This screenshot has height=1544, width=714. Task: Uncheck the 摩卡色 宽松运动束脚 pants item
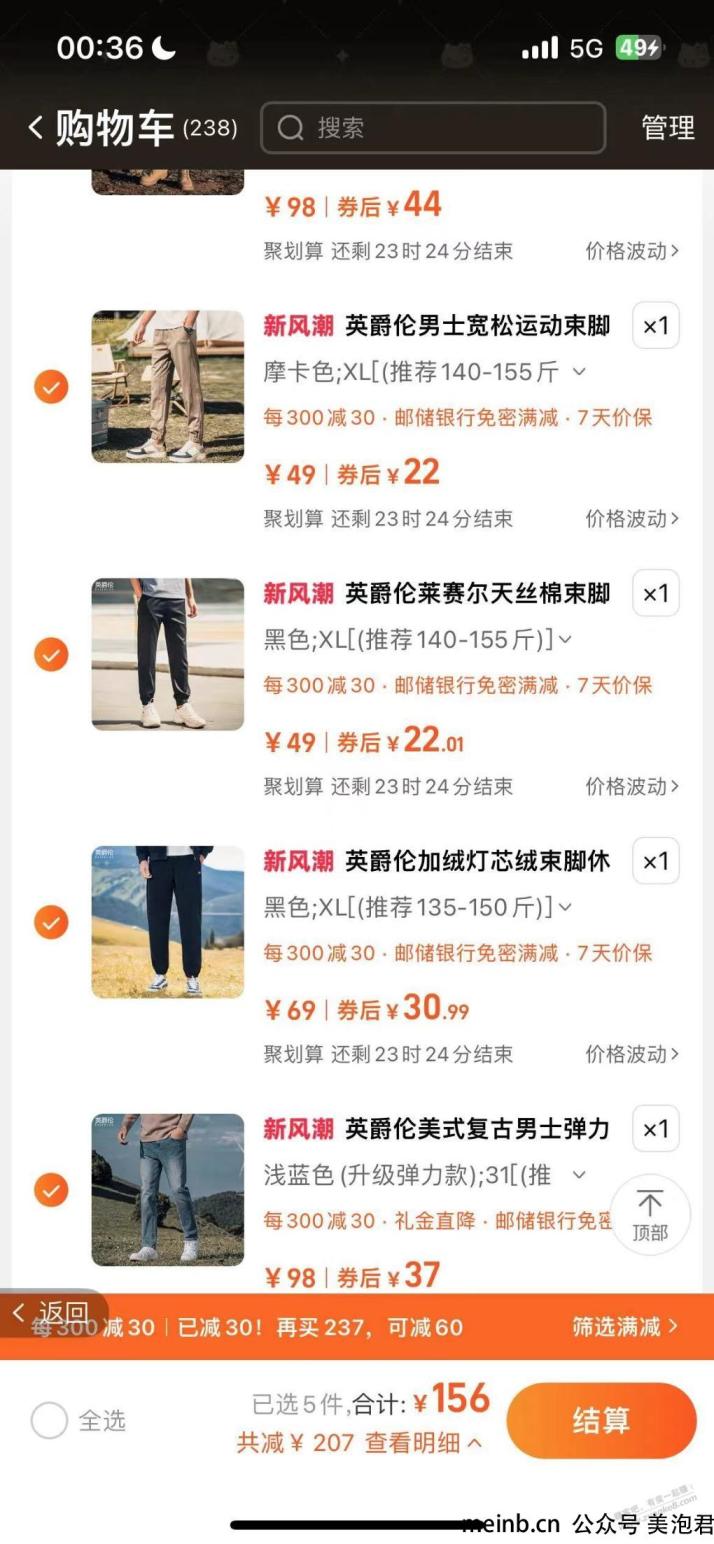[51, 386]
